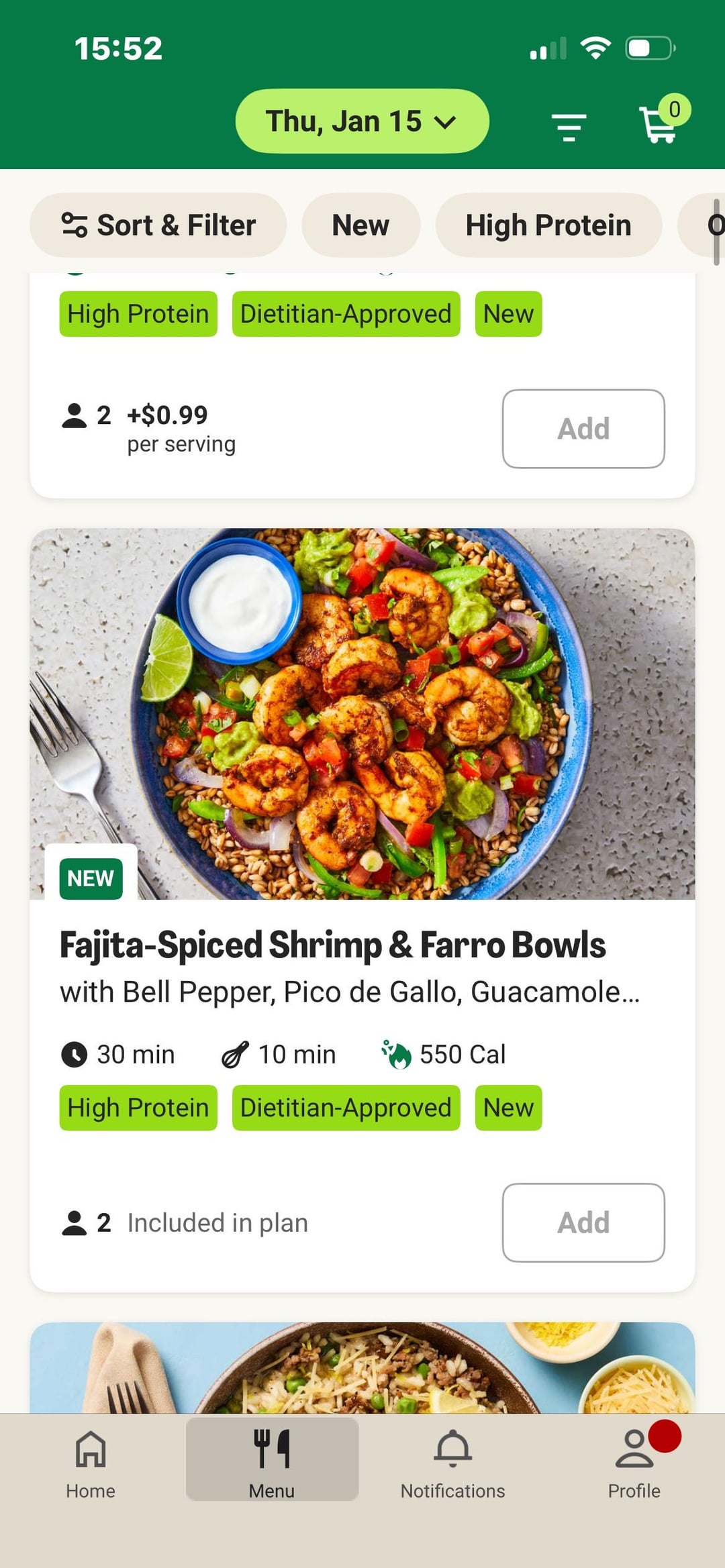The height and width of the screenshot is (1568, 725).
Task: Apply the High Protein filter chip
Action: [x=548, y=225]
